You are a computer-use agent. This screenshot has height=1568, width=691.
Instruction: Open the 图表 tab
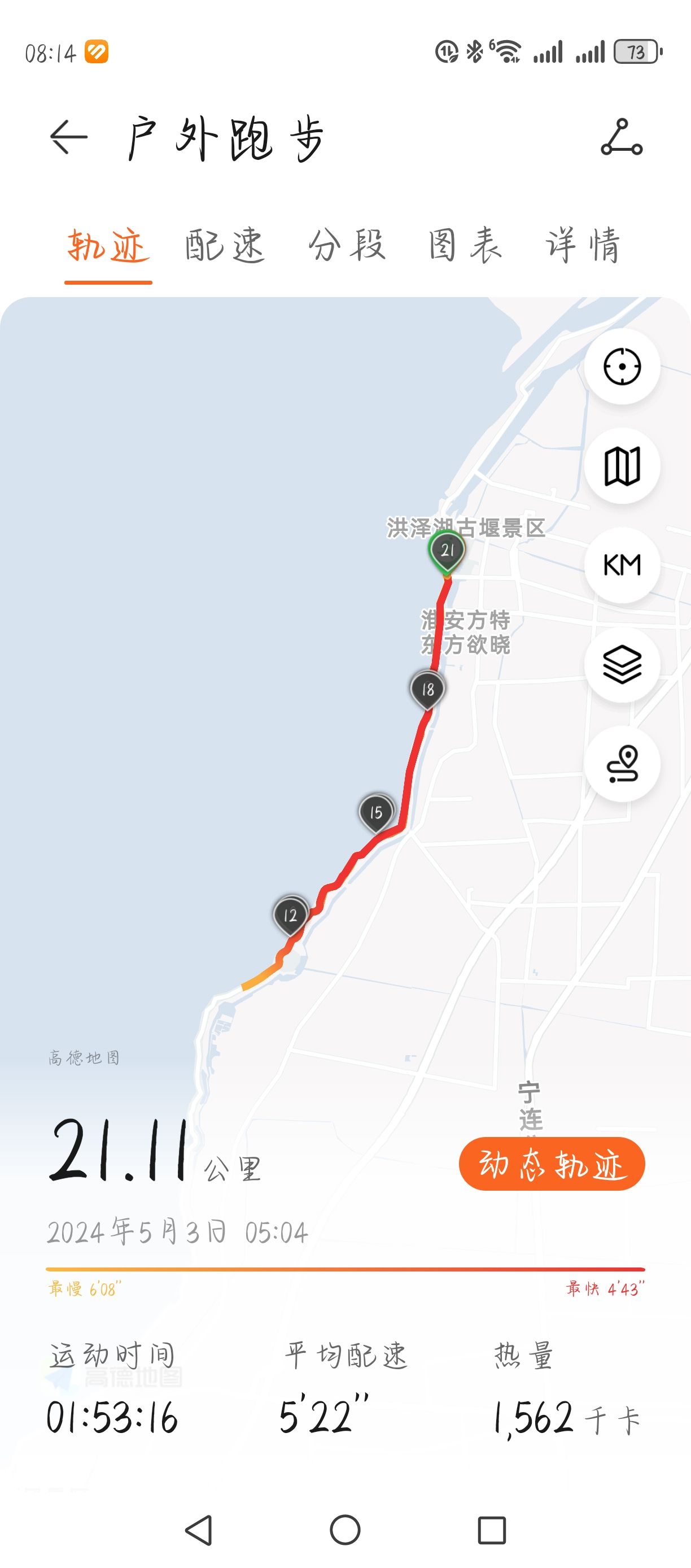pos(465,246)
